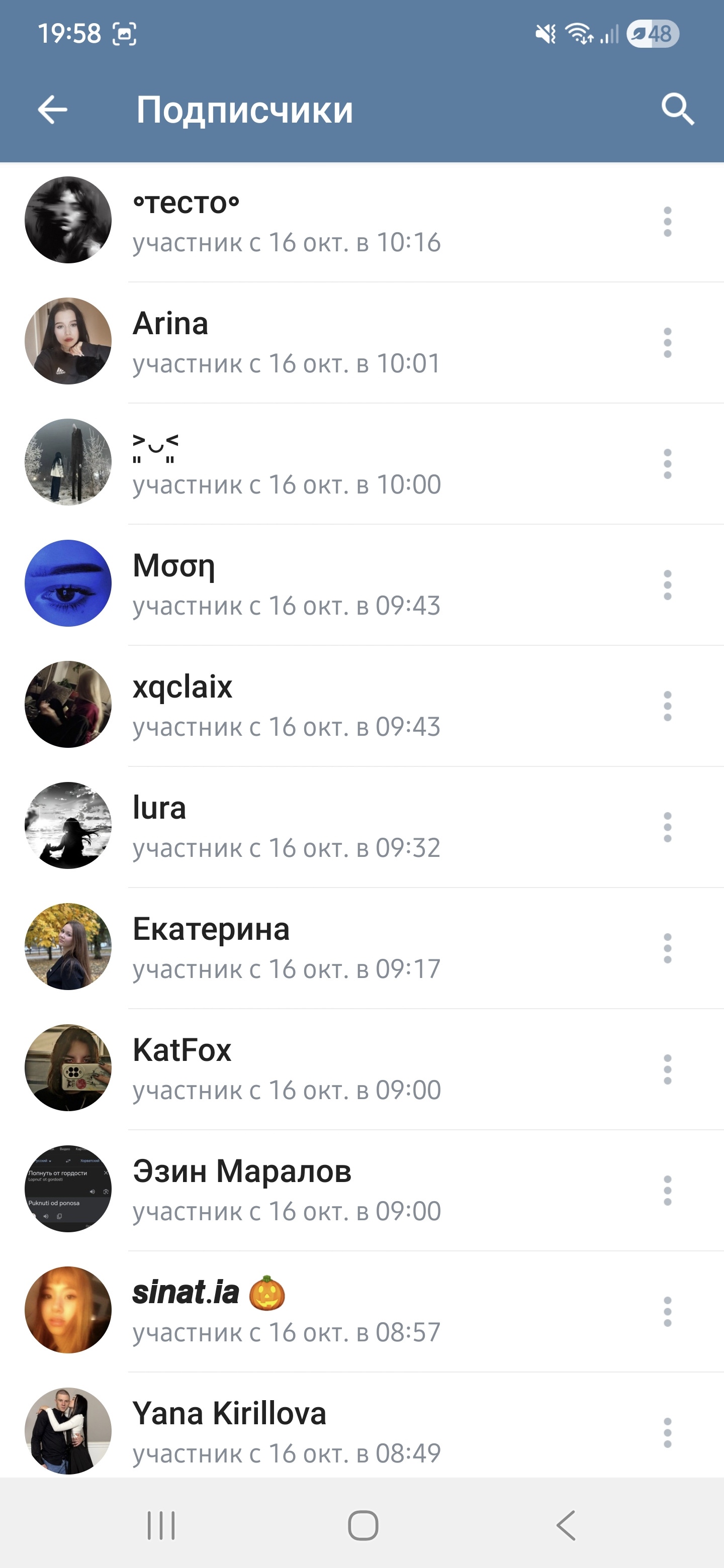Open Екатерина's profile
The width and height of the screenshot is (724, 1568).
[211, 929]
